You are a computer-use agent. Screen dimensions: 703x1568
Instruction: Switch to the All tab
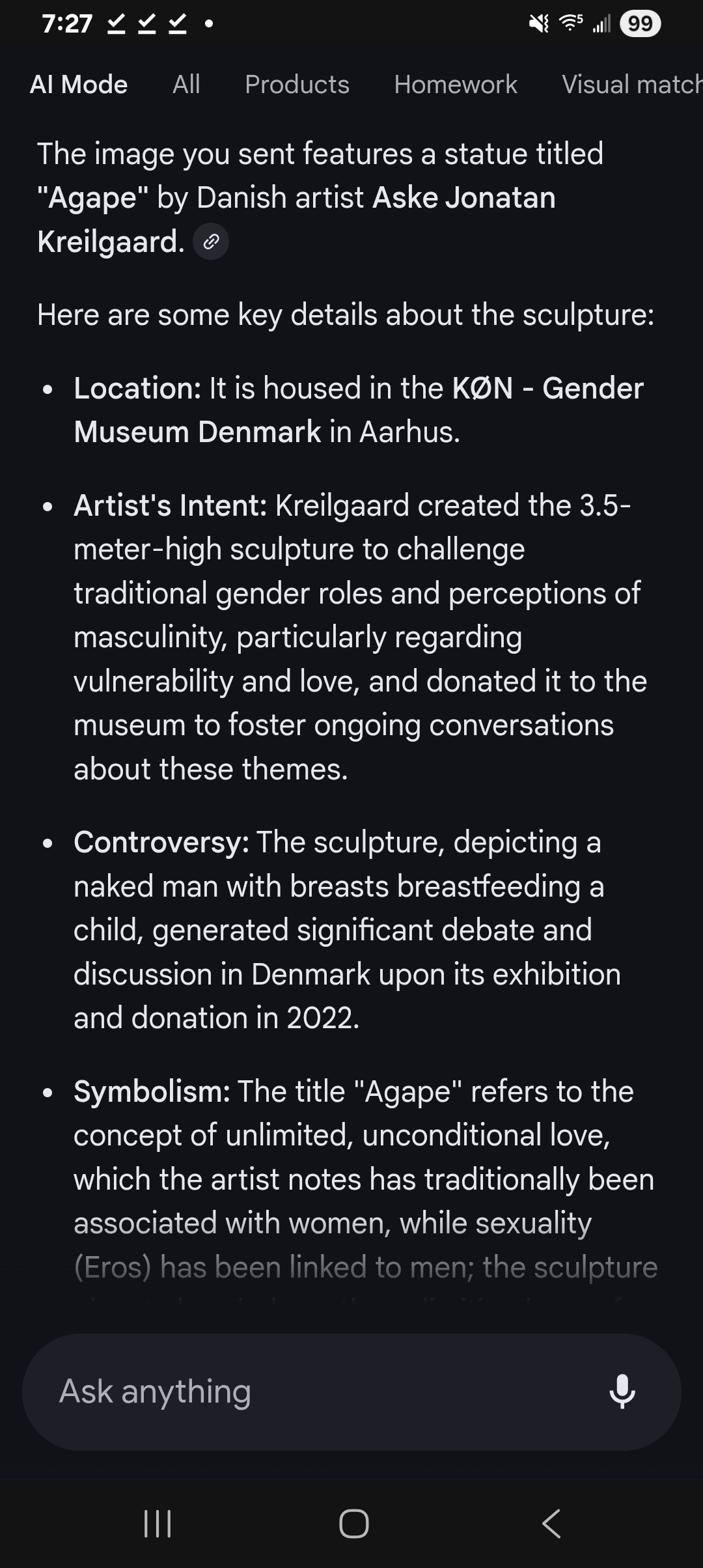(x=186, y=85)
